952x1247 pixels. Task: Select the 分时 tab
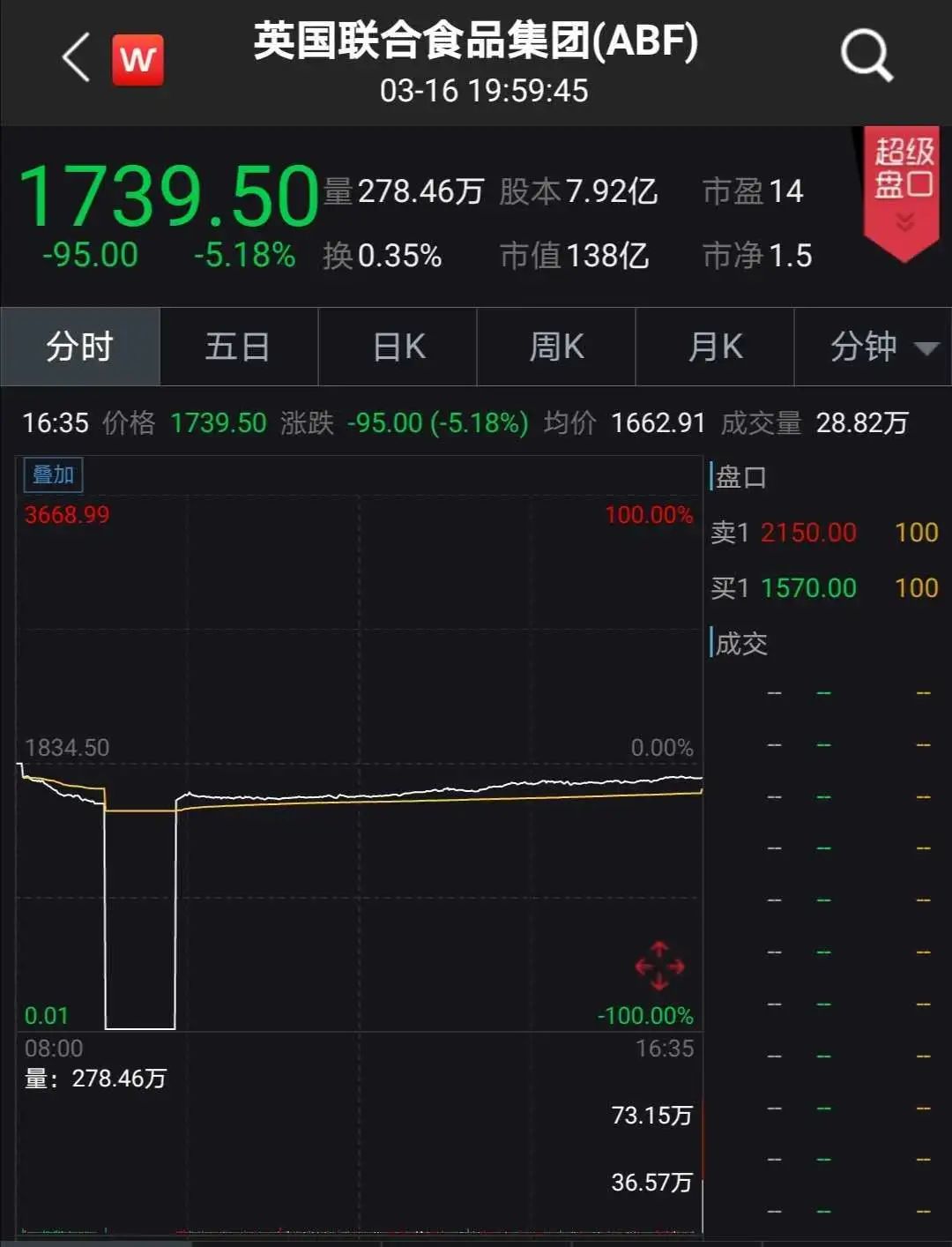79,347
